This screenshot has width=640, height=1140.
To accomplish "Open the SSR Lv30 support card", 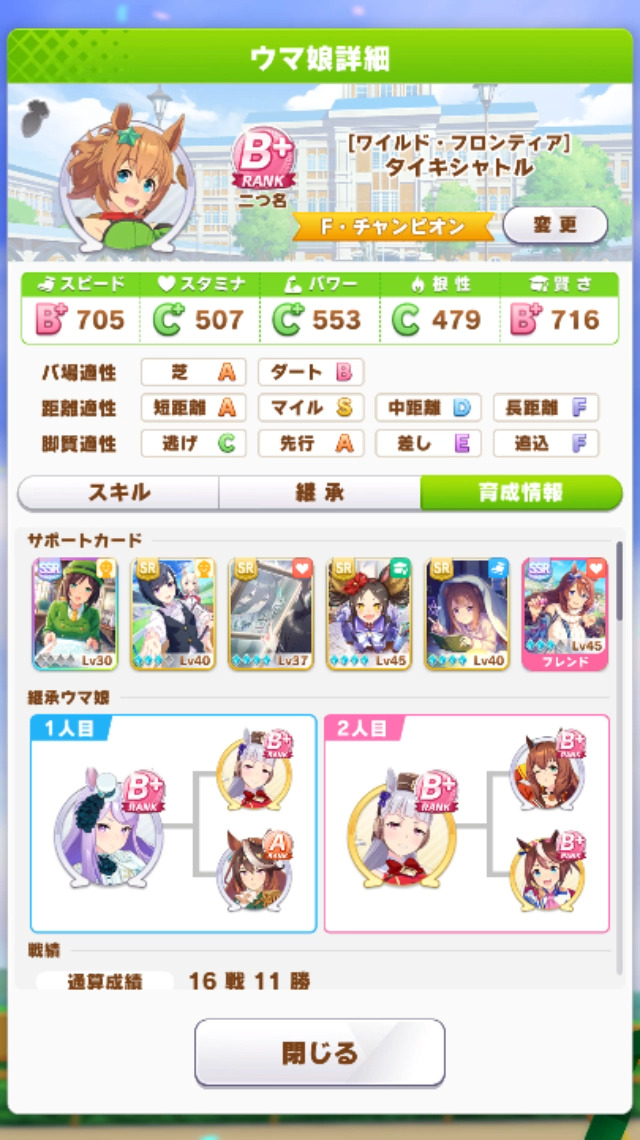I will click(75, 613).
